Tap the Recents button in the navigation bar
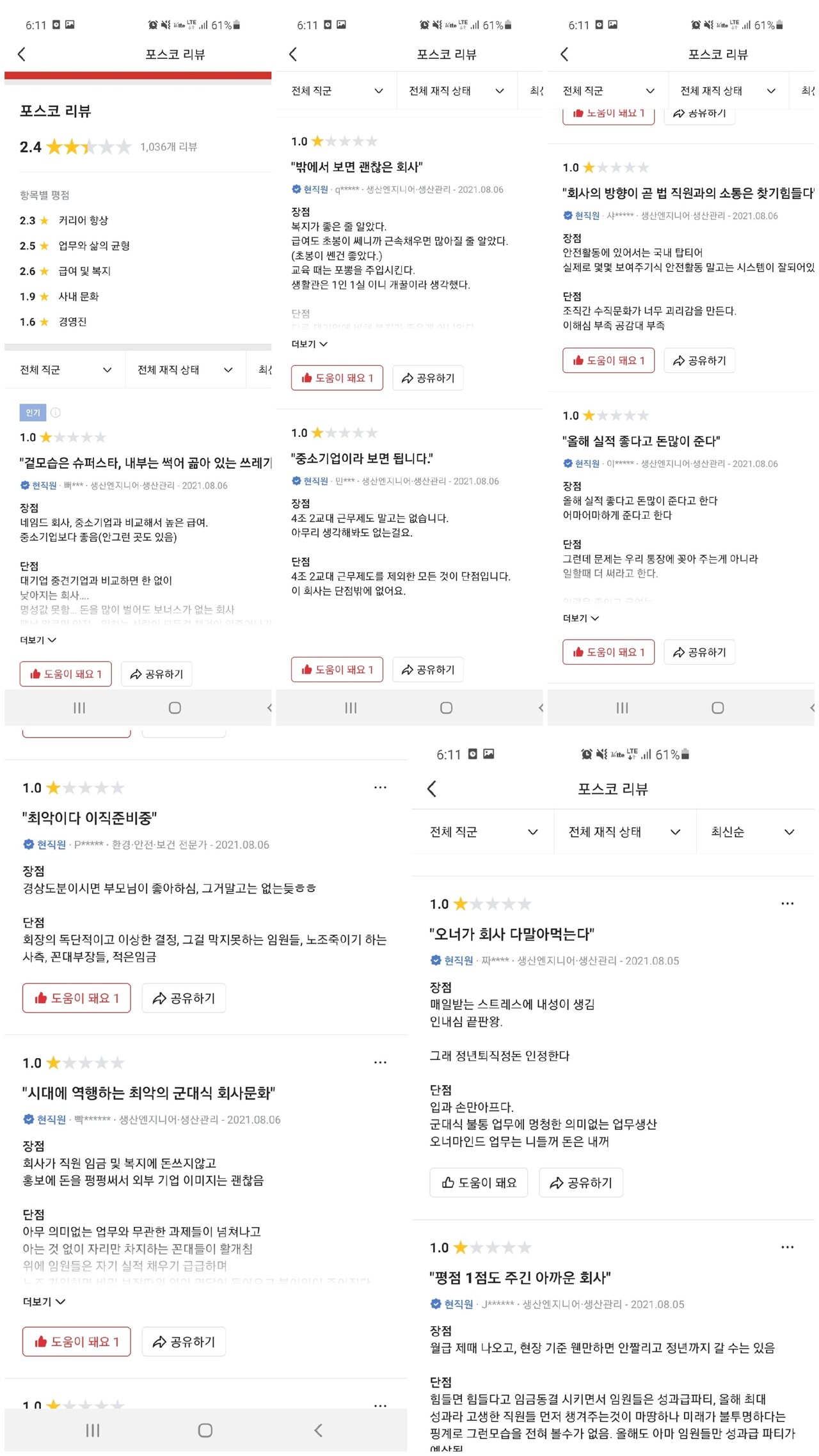This screenshot has width=819, height=1456. [79, 708]
